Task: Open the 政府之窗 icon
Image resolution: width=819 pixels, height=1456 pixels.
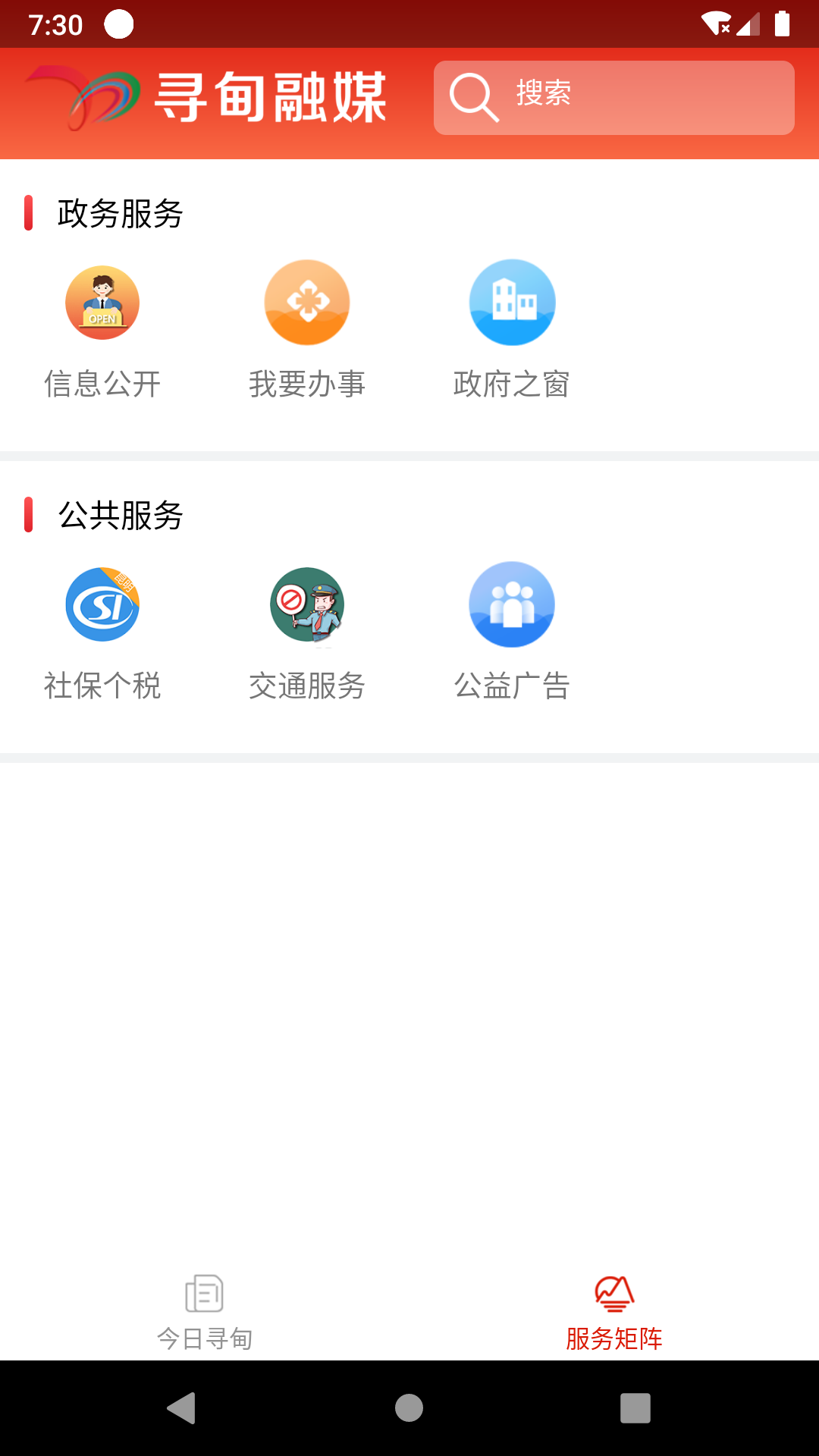Action: point(512,302)
